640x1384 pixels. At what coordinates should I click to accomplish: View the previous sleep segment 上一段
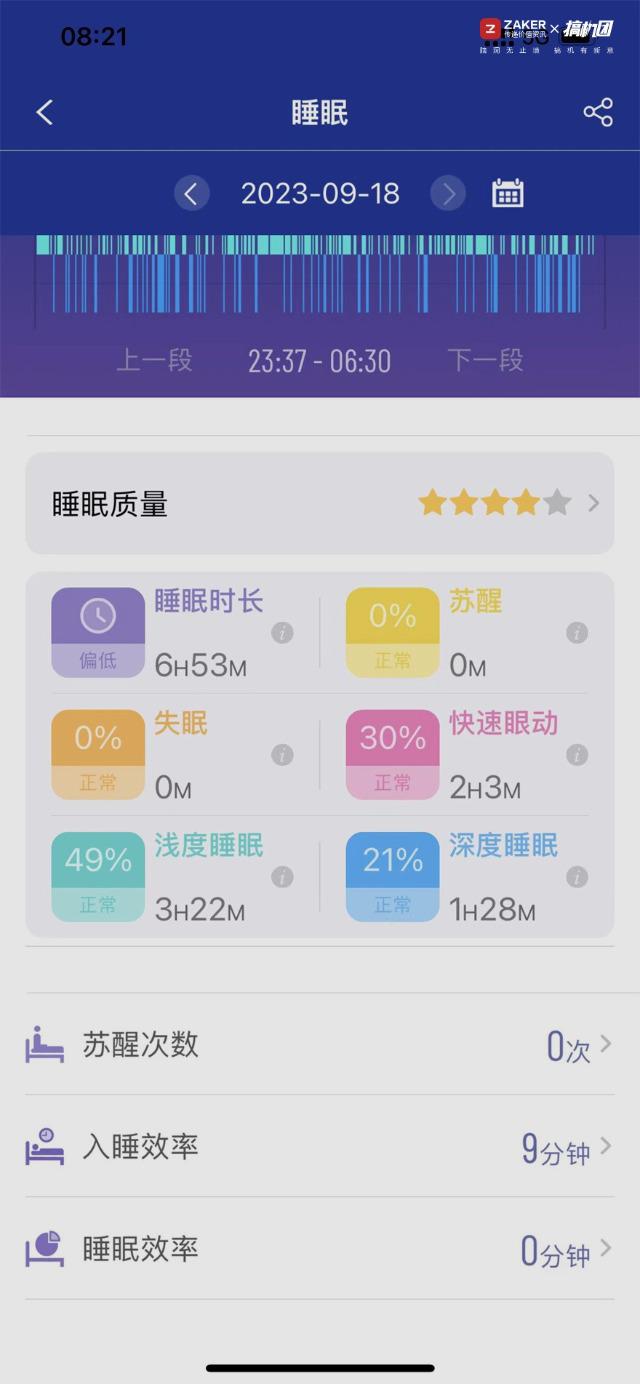pos(154,360)
